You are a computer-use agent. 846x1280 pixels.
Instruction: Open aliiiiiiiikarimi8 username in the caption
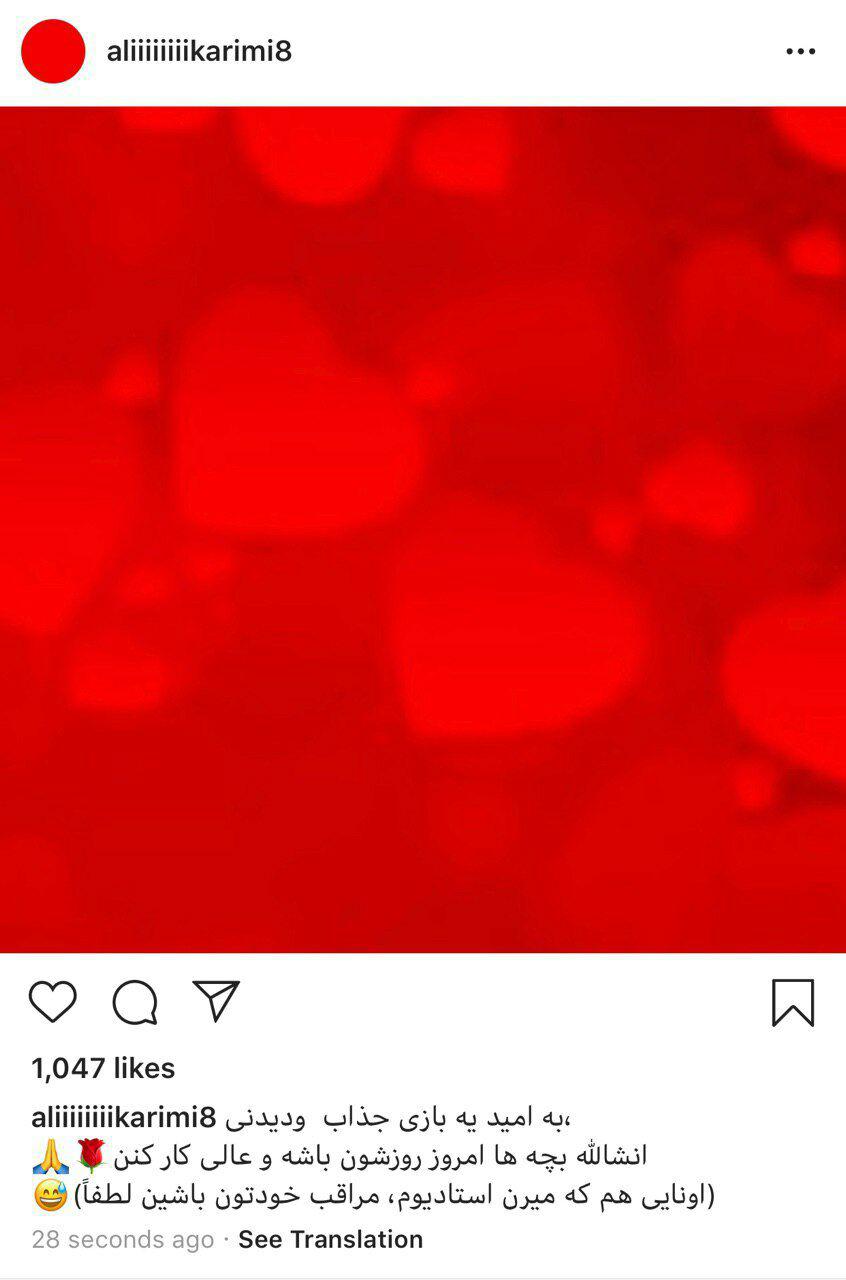[x=124, y=1116]
